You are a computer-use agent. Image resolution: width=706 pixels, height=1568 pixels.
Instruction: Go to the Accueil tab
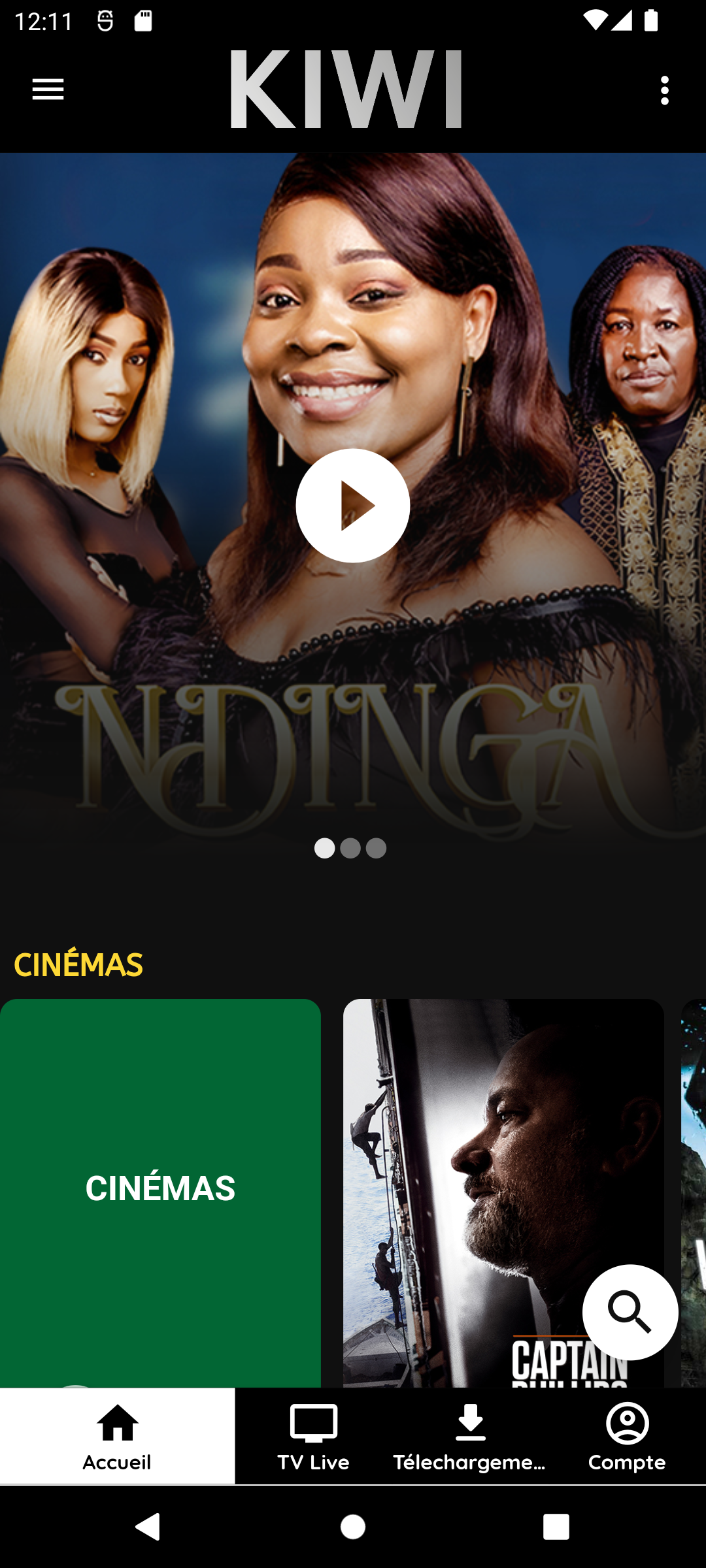tap(118, 1436)
